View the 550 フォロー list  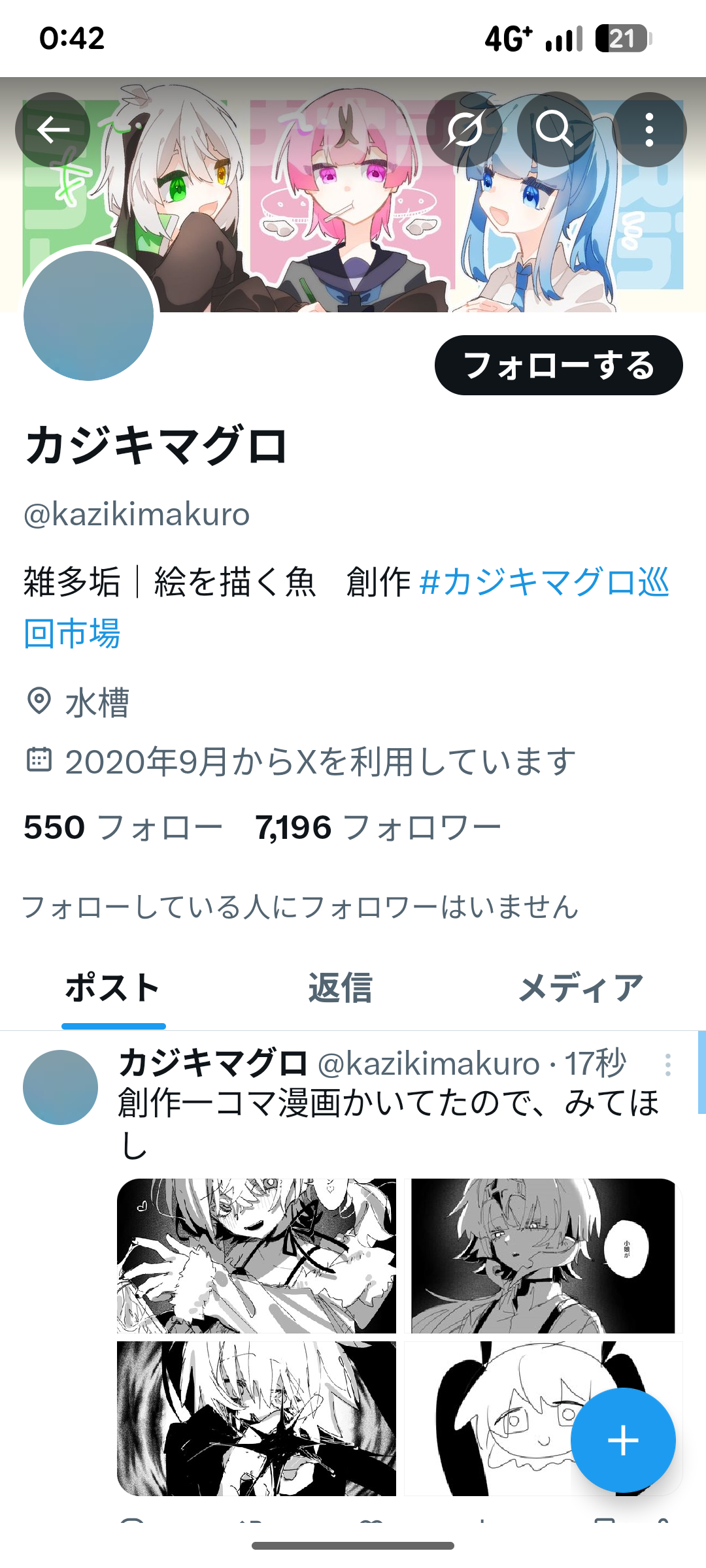(123, 828)
